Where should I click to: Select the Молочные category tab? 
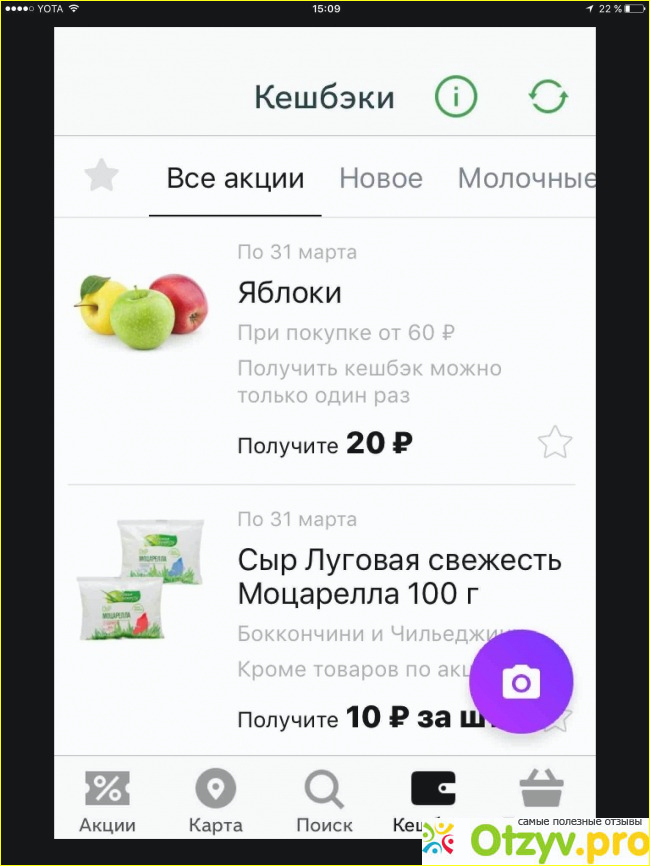pos(526,179)
